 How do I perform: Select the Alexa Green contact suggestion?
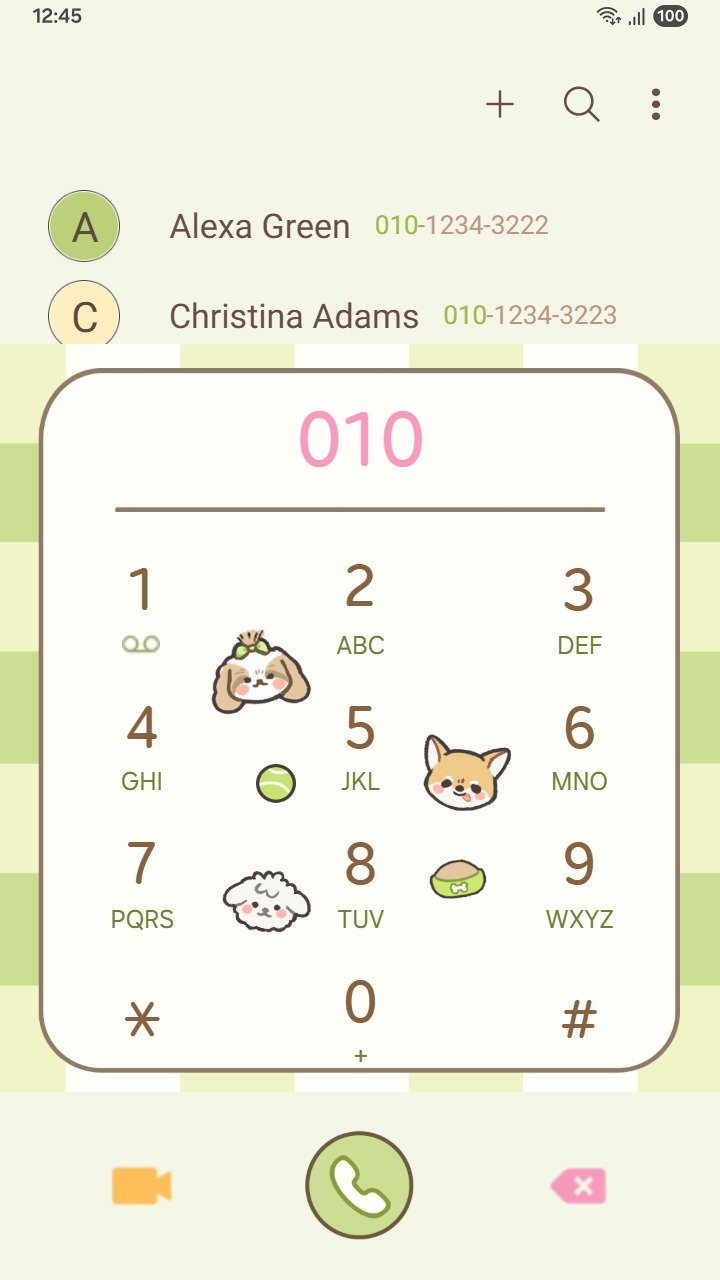tap(300, 226)
